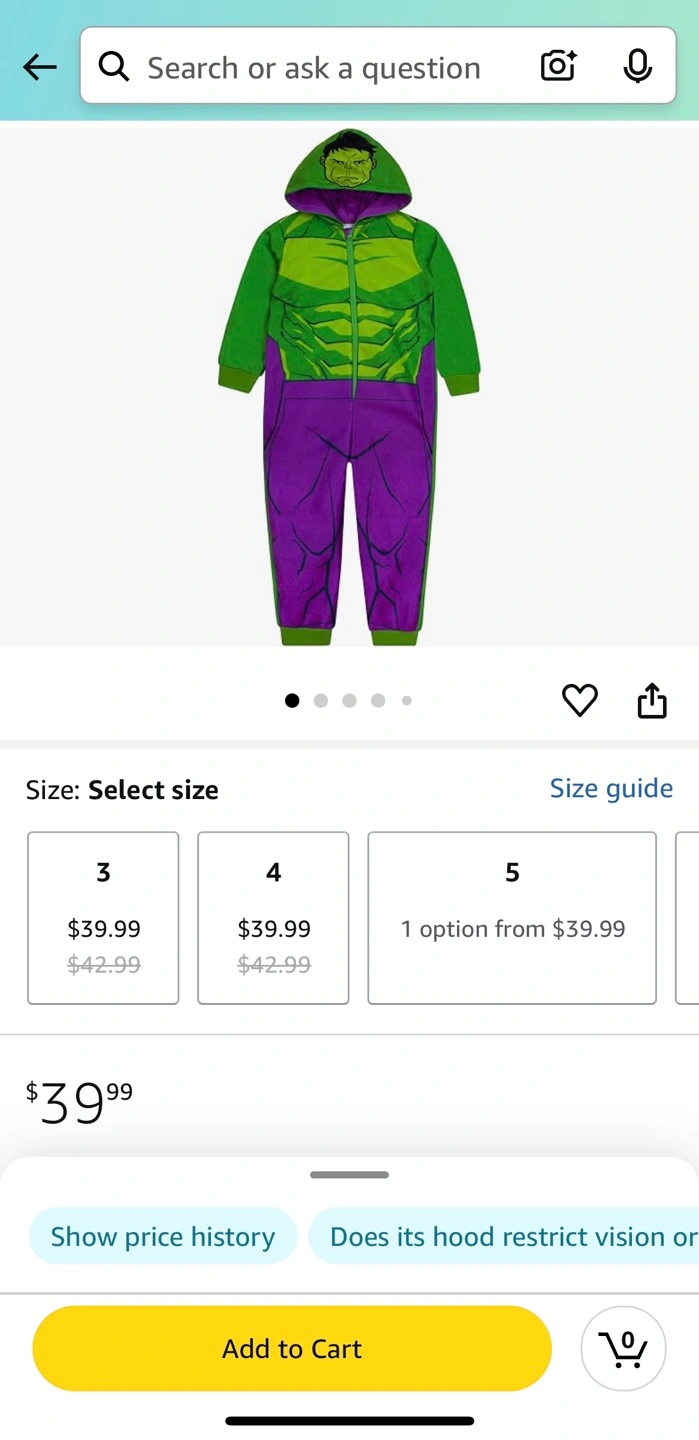This screenshot has height=1440, width=699.
Task: Select size 4
Action: [273, 918]
